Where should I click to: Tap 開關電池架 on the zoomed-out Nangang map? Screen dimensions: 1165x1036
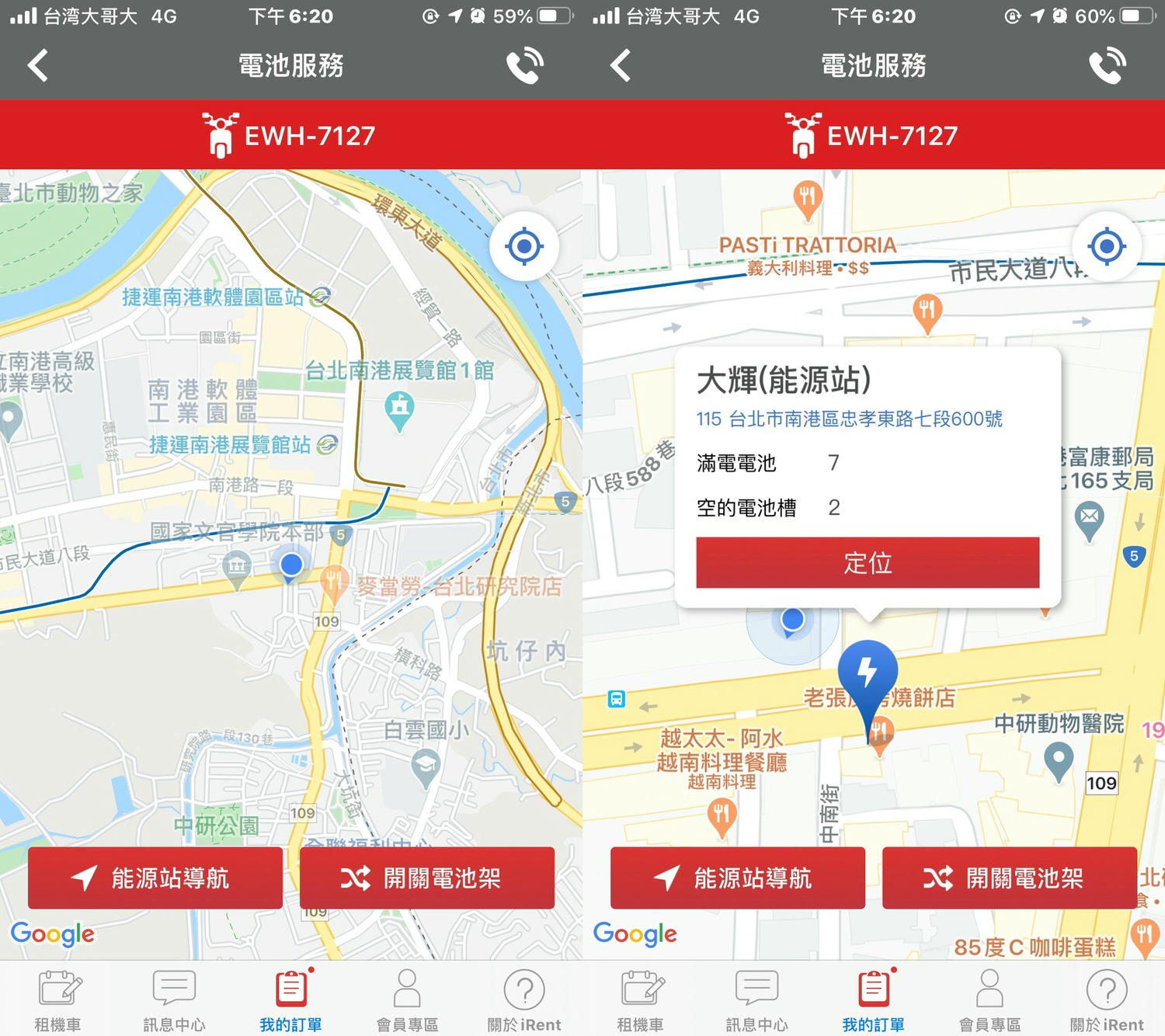[x=426, y=878]
